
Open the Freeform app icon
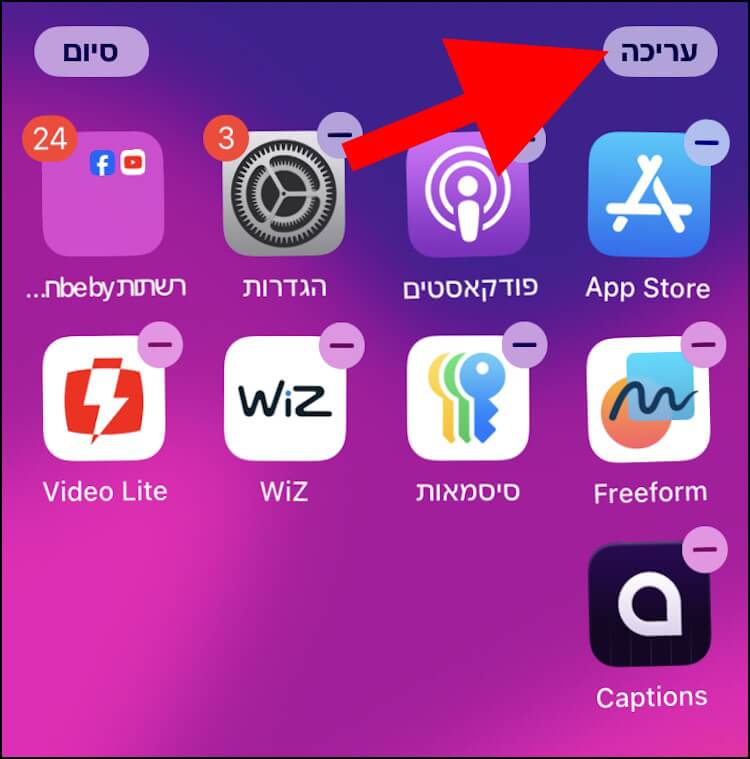[649, 398]
